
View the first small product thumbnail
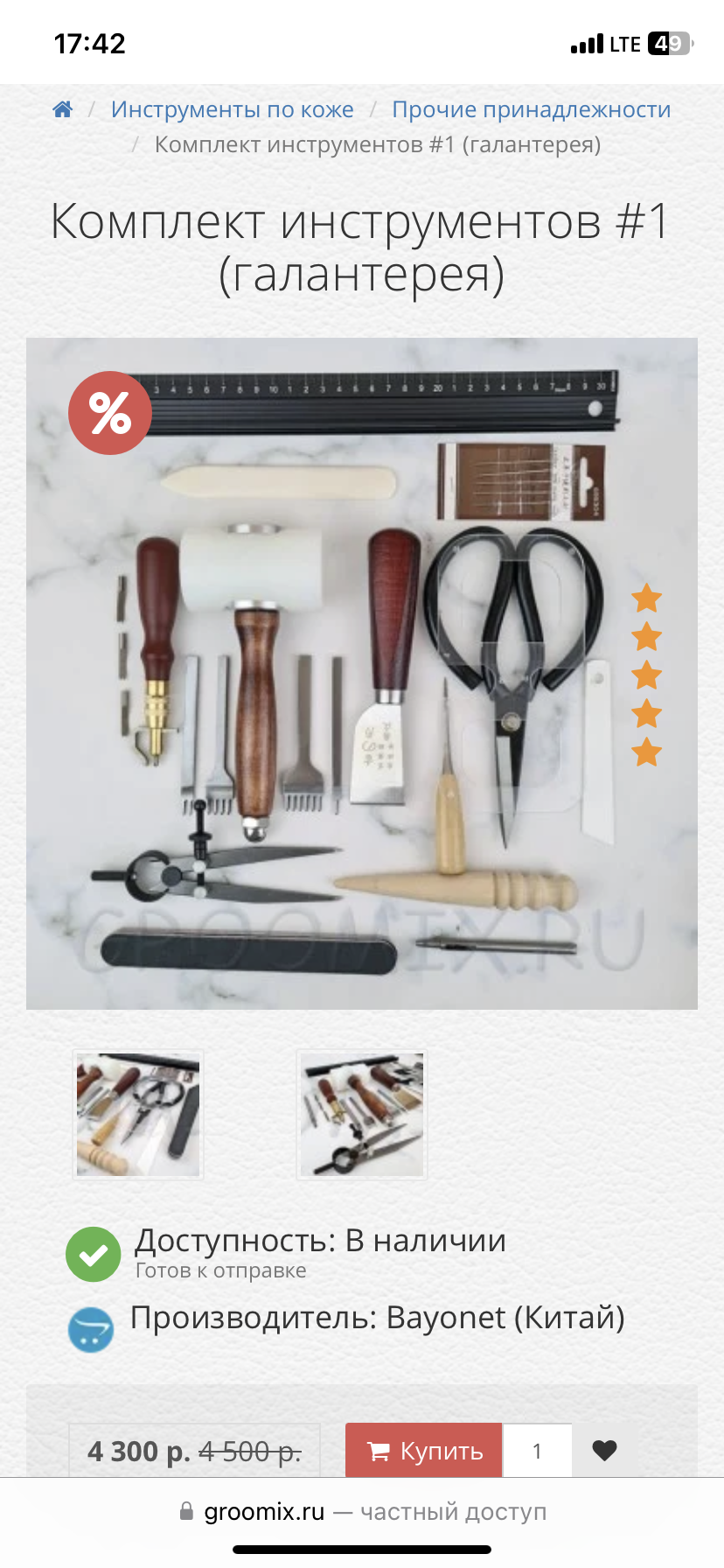138,1115
